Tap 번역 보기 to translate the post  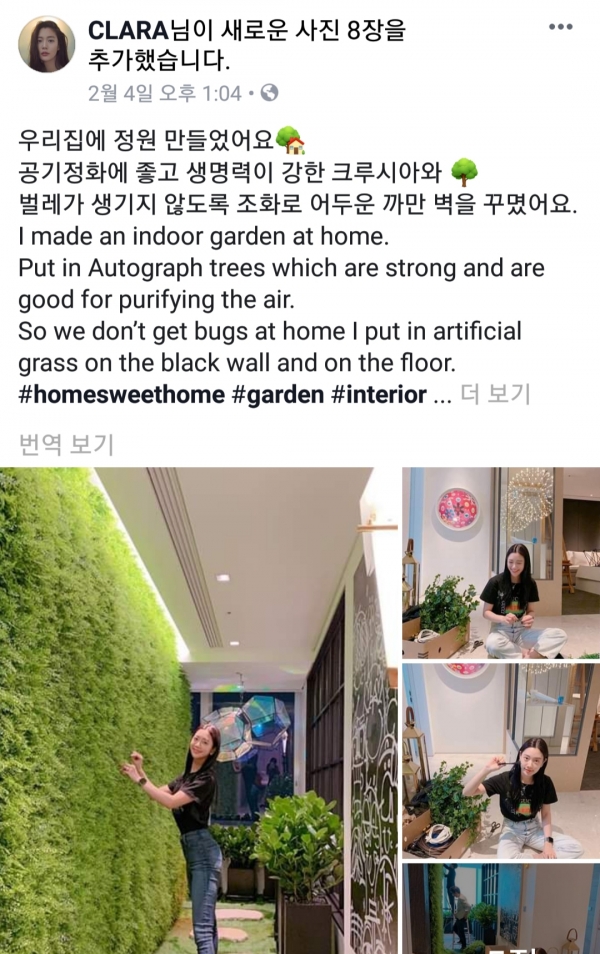pos(65,443)
